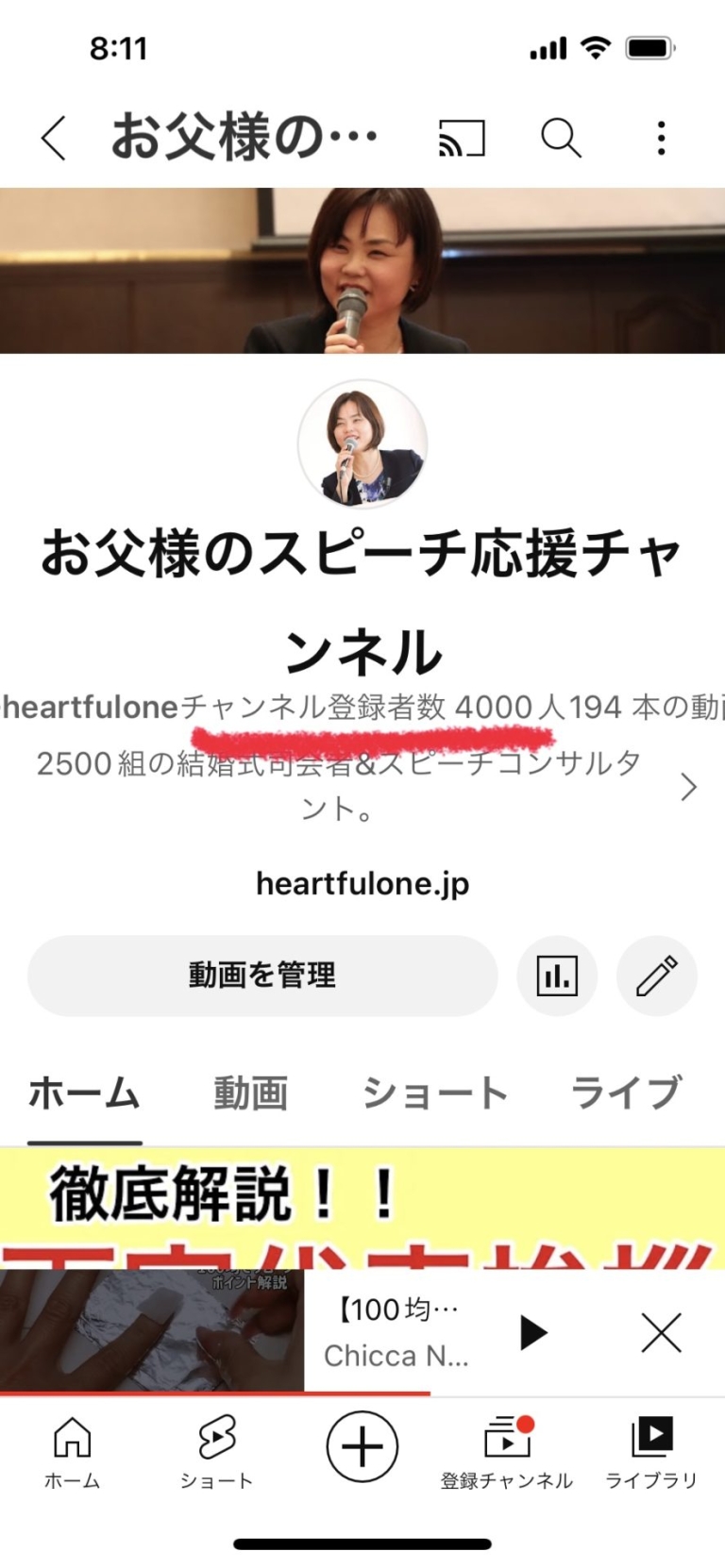Play the miniplayer video
This screenshot has height=1568, width=725.
tap(533, 1332)
